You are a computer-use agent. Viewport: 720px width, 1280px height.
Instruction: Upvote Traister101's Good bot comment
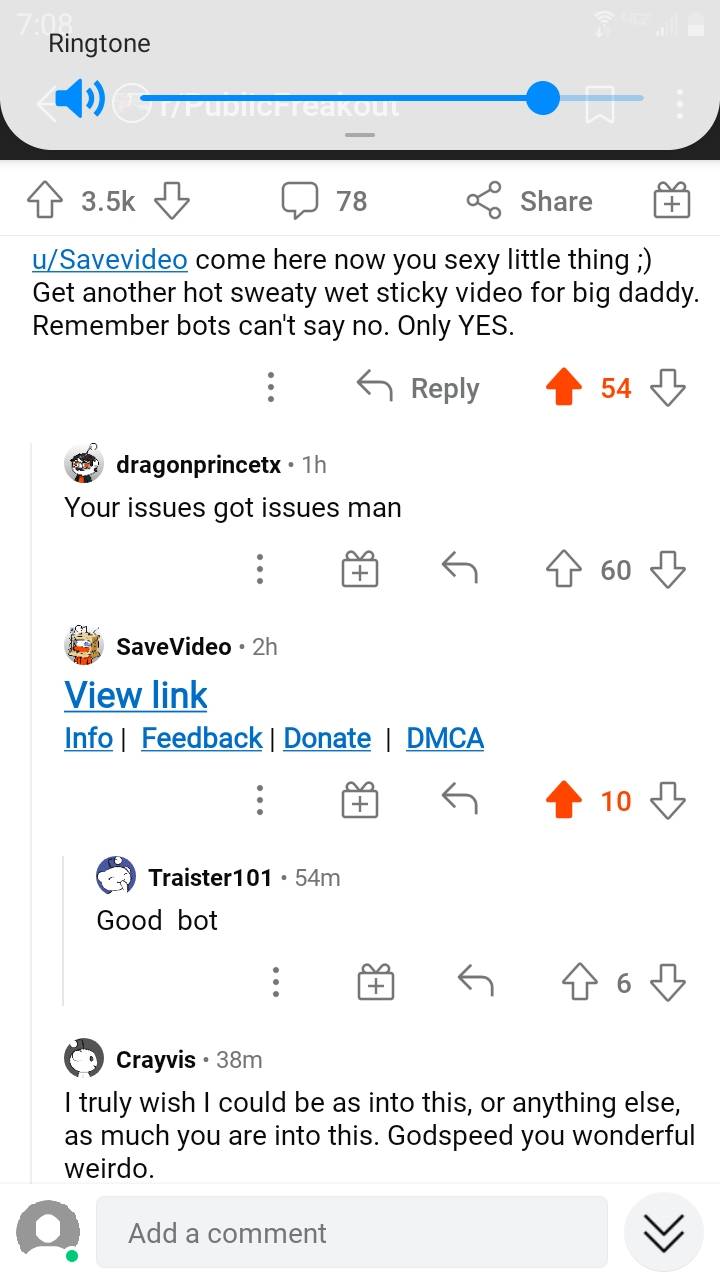pyautogui.click(x=581, y=983)
